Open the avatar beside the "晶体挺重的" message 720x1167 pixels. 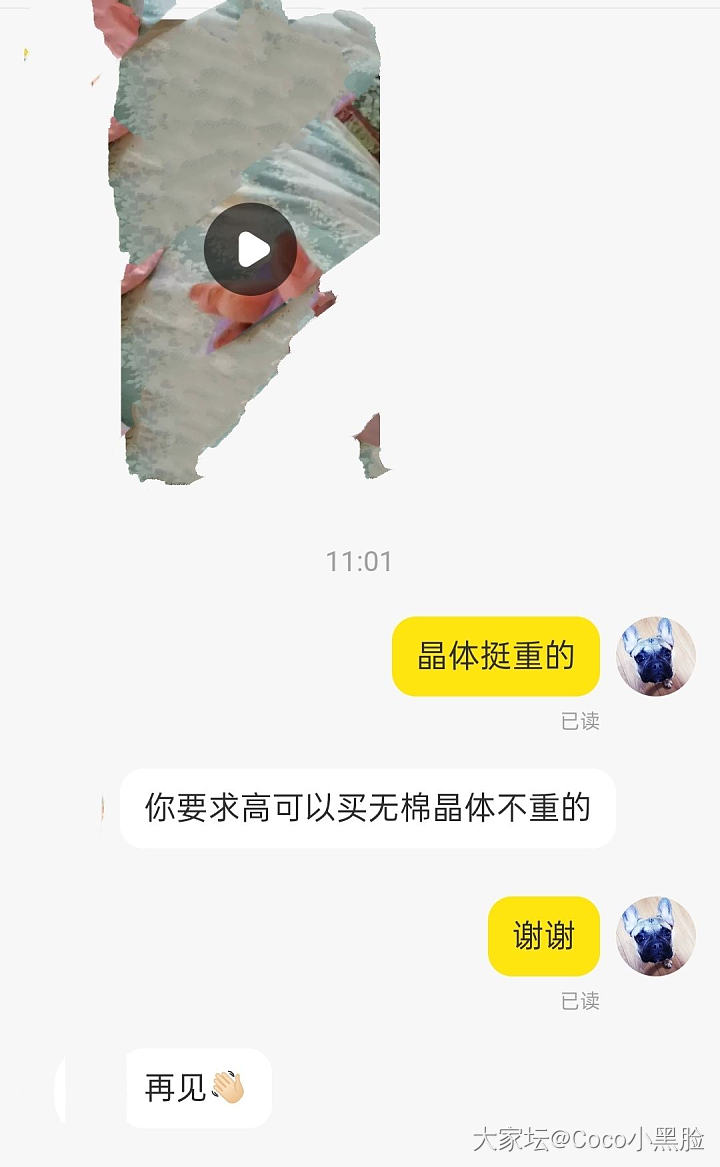[655, 656]
